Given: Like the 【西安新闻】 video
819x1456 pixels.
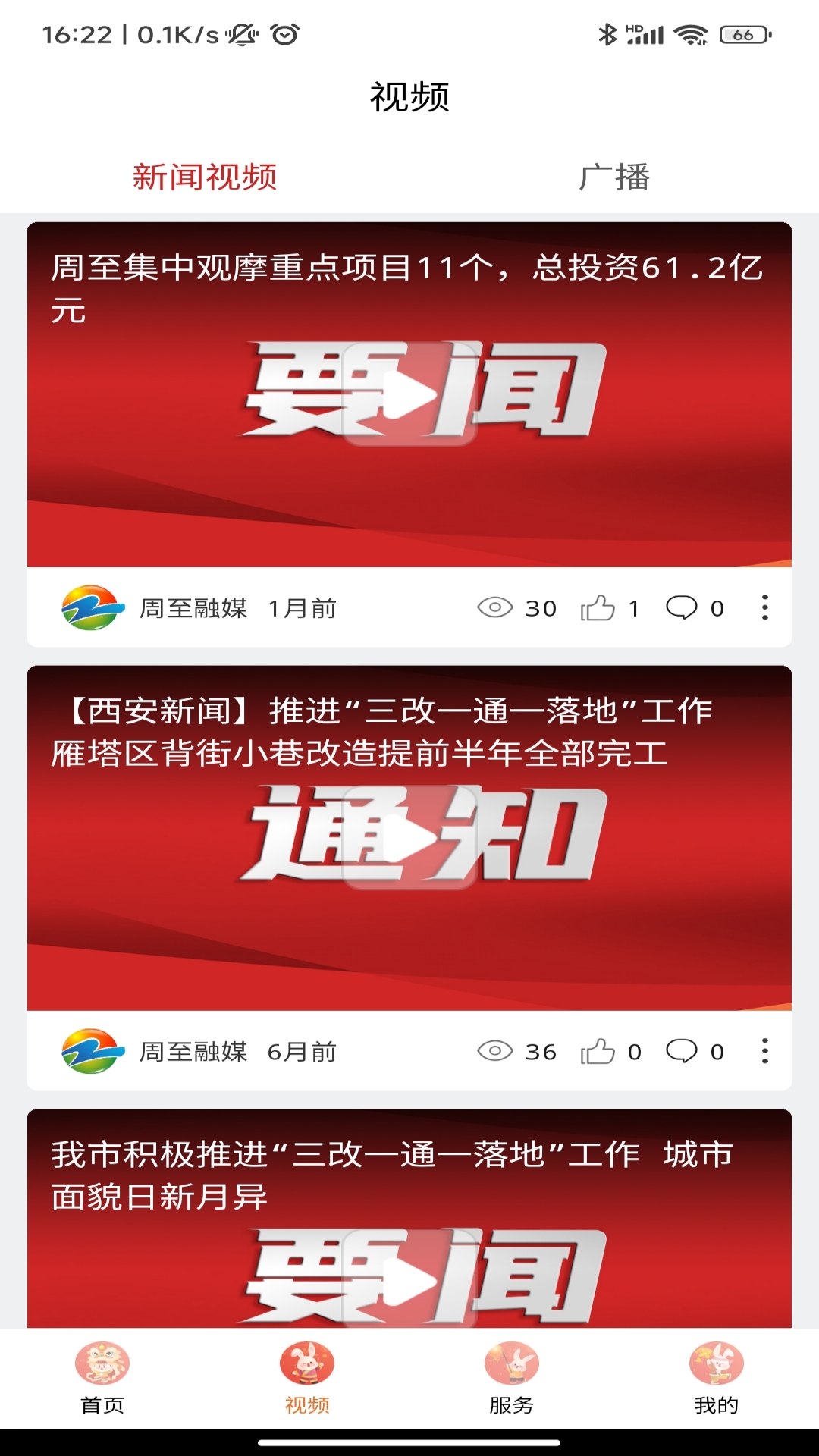Looking at the screenshot, I should coord(598,1052).
